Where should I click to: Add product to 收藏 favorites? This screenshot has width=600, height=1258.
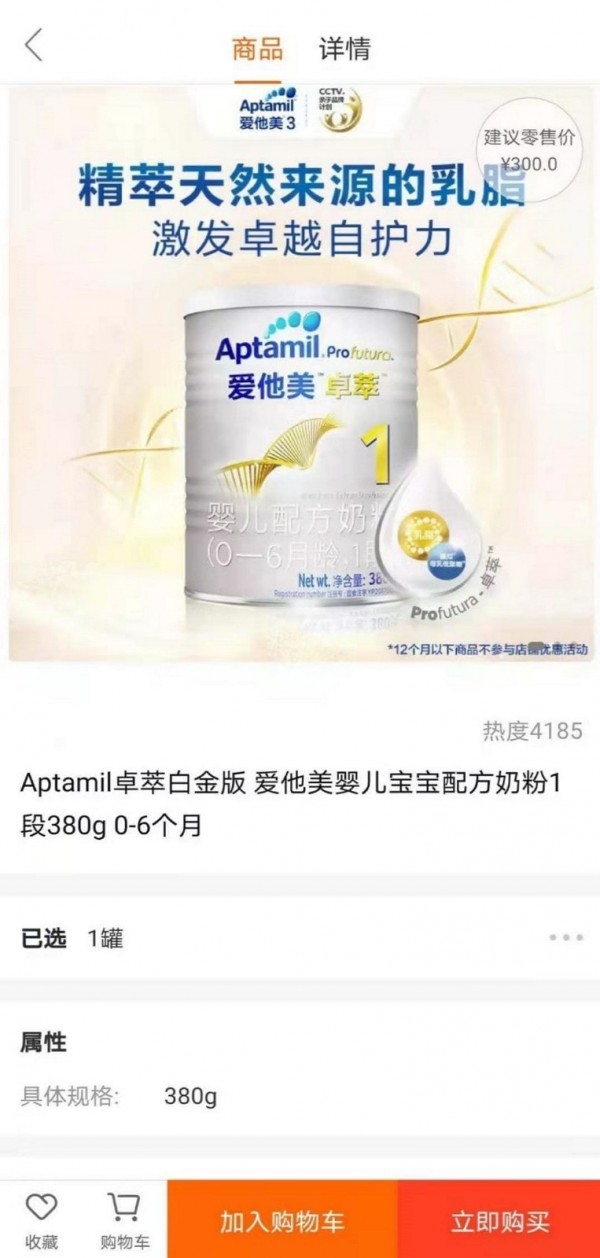tap(41, 1221)
